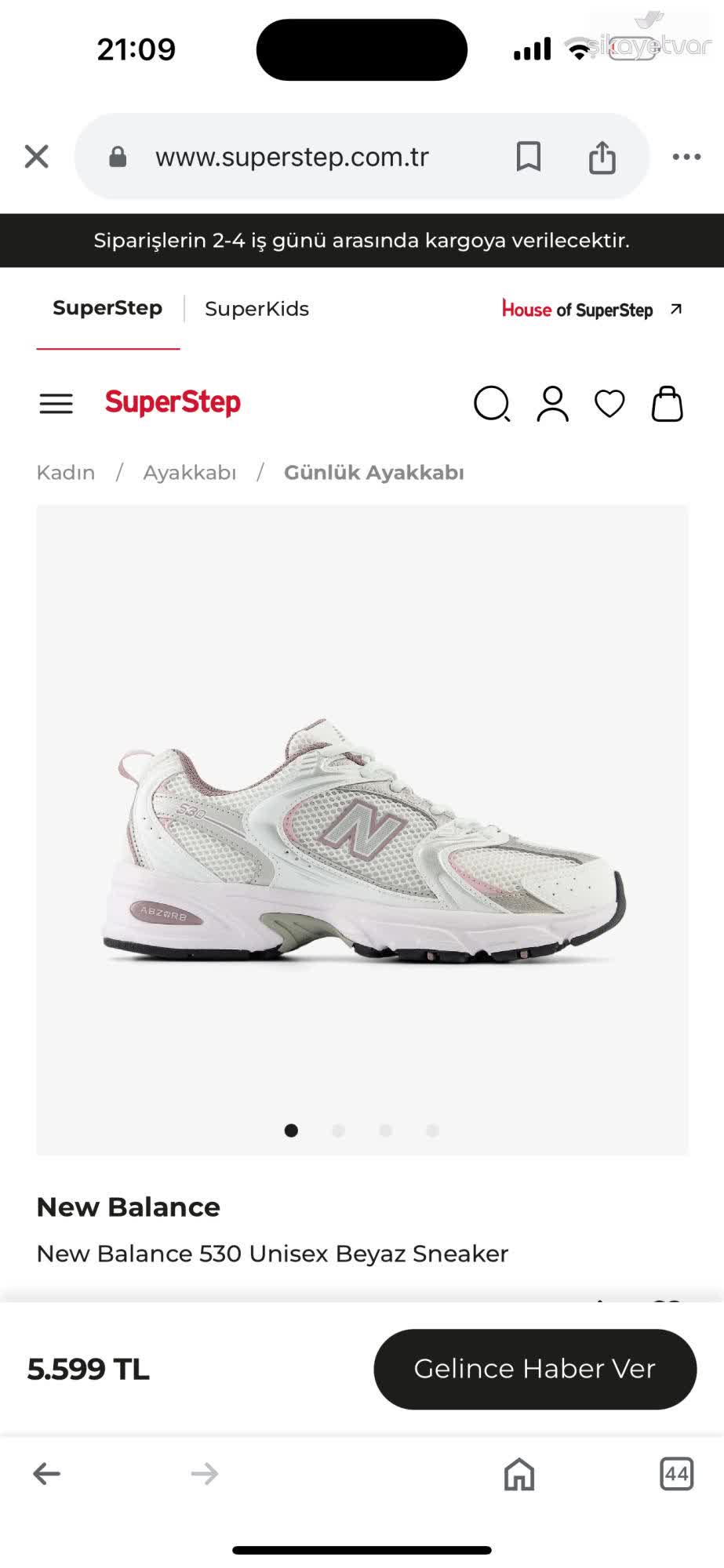The image size is (724, 1568).
Task: Open the hamburger navigation menu
Action: pyautogui.click(x=55, y=403)
